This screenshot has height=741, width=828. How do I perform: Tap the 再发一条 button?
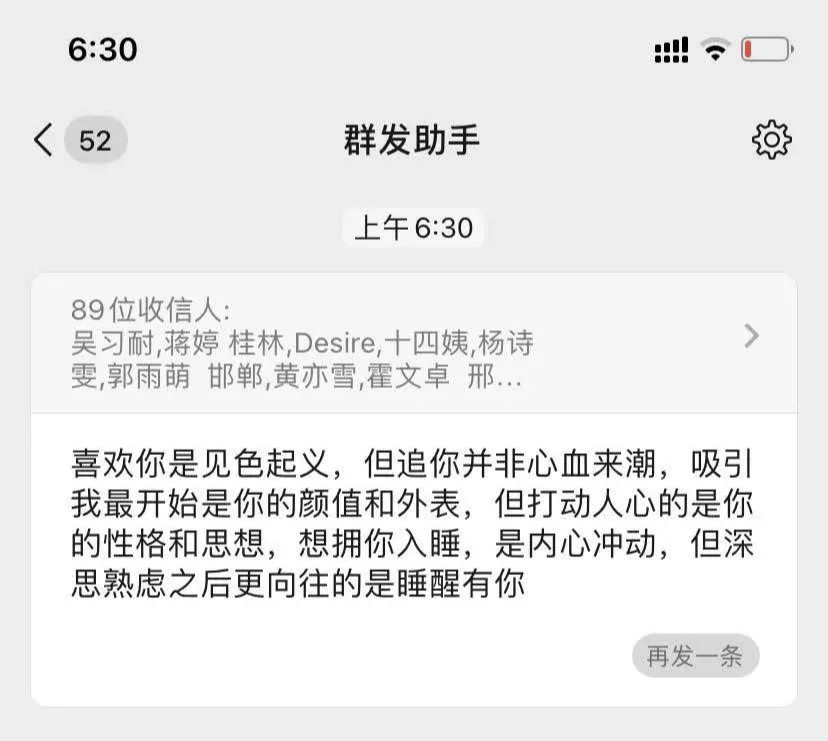pos(694,656)
